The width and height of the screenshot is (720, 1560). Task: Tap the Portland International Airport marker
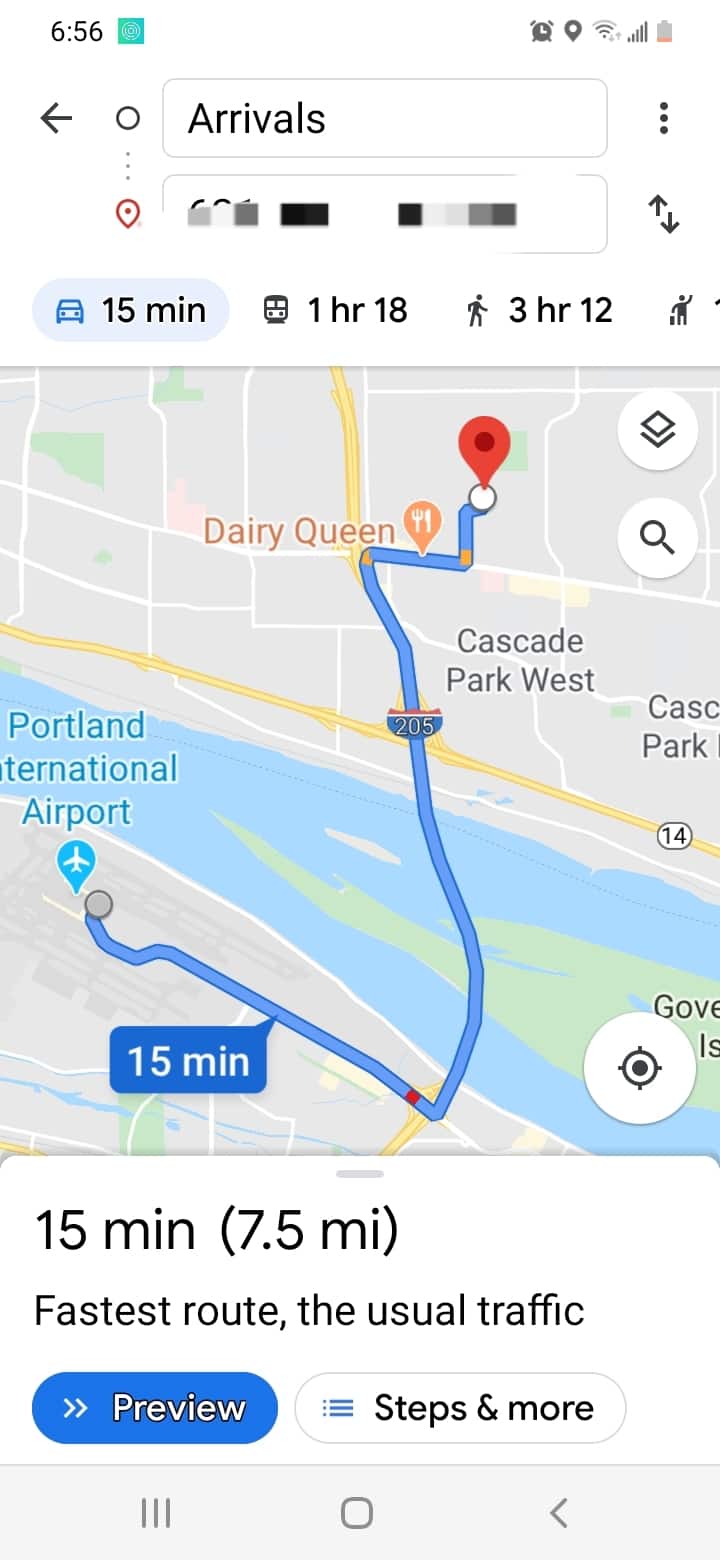coord(76,862)
